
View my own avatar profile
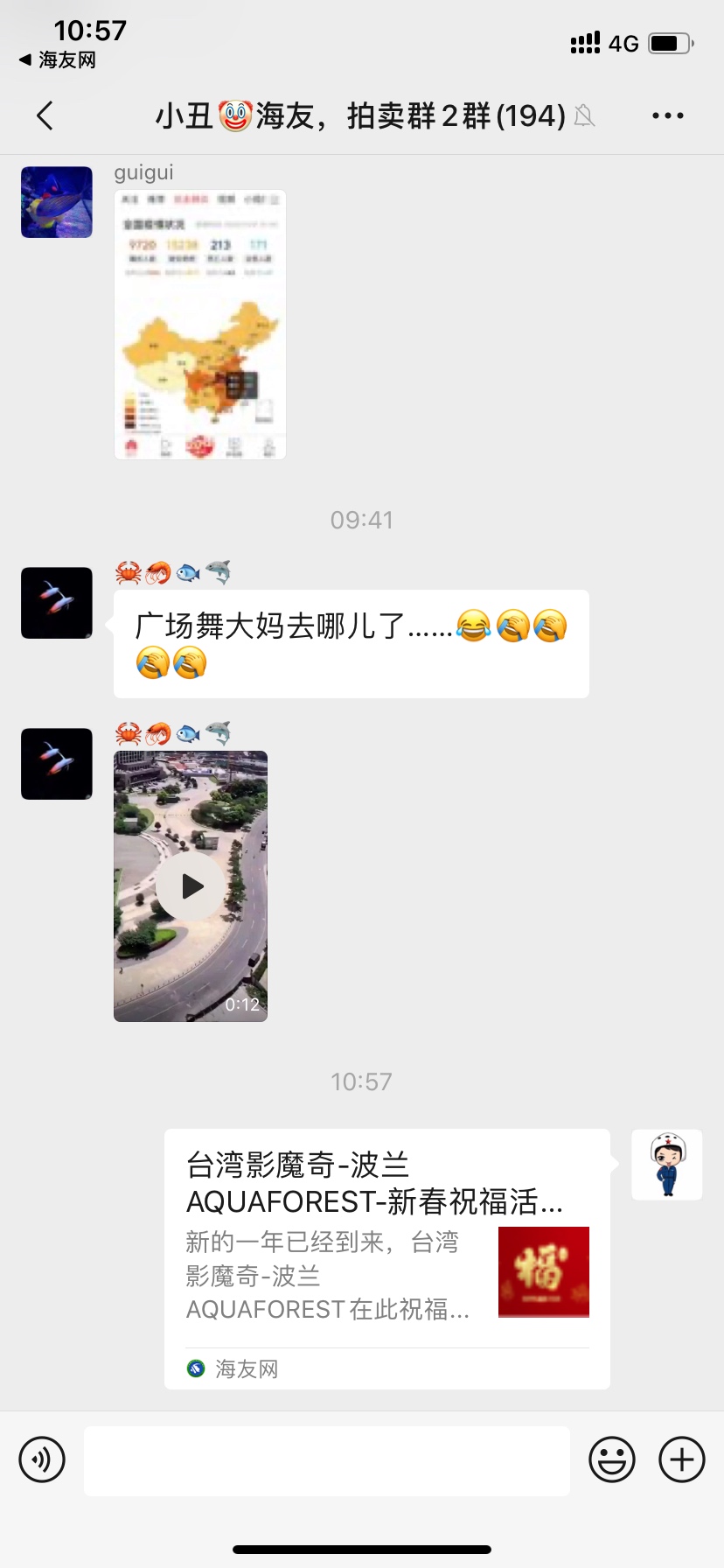tap(667, 1165)
